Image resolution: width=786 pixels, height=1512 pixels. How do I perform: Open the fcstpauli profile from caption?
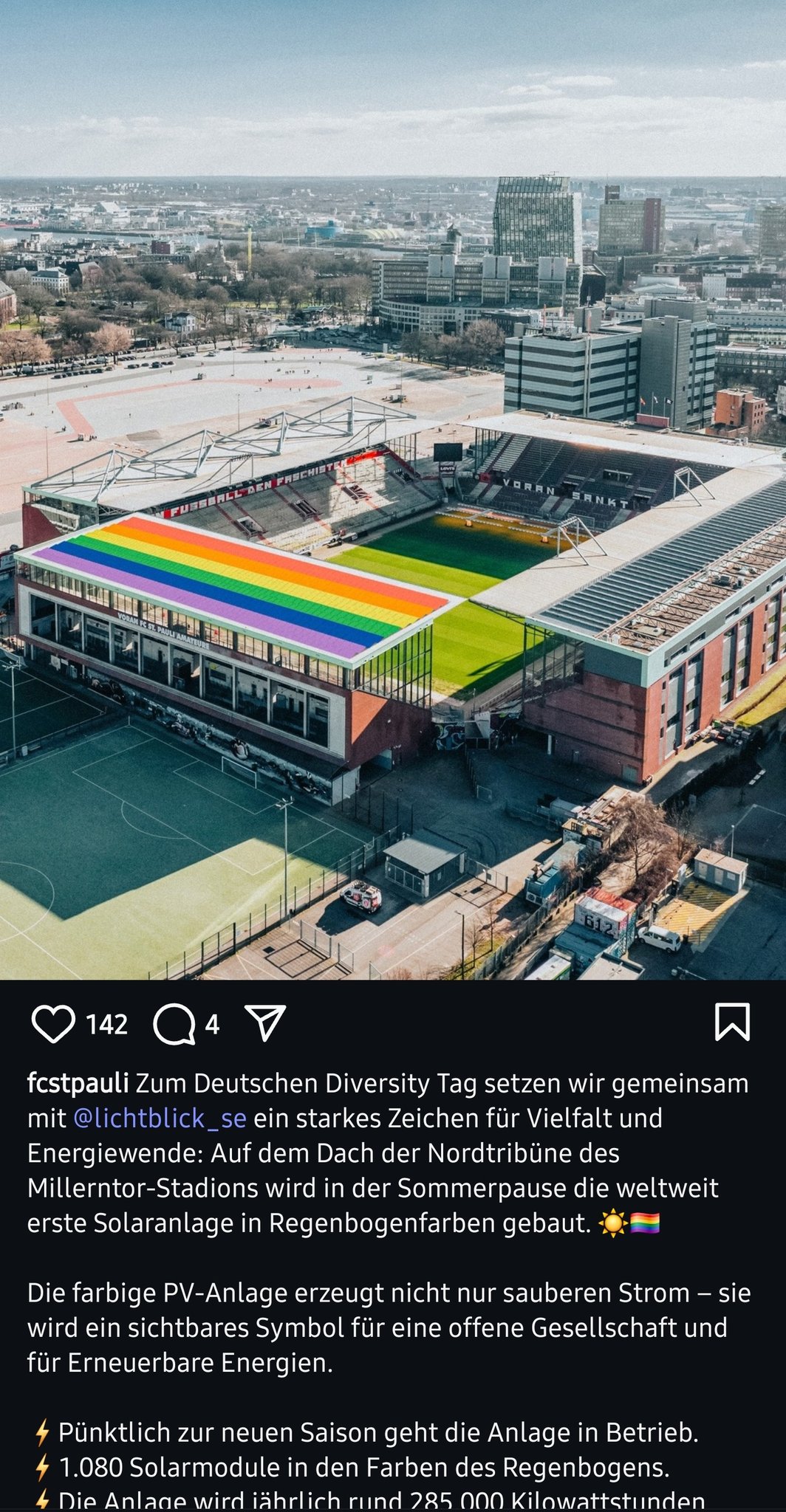(x=78, y=1083)
